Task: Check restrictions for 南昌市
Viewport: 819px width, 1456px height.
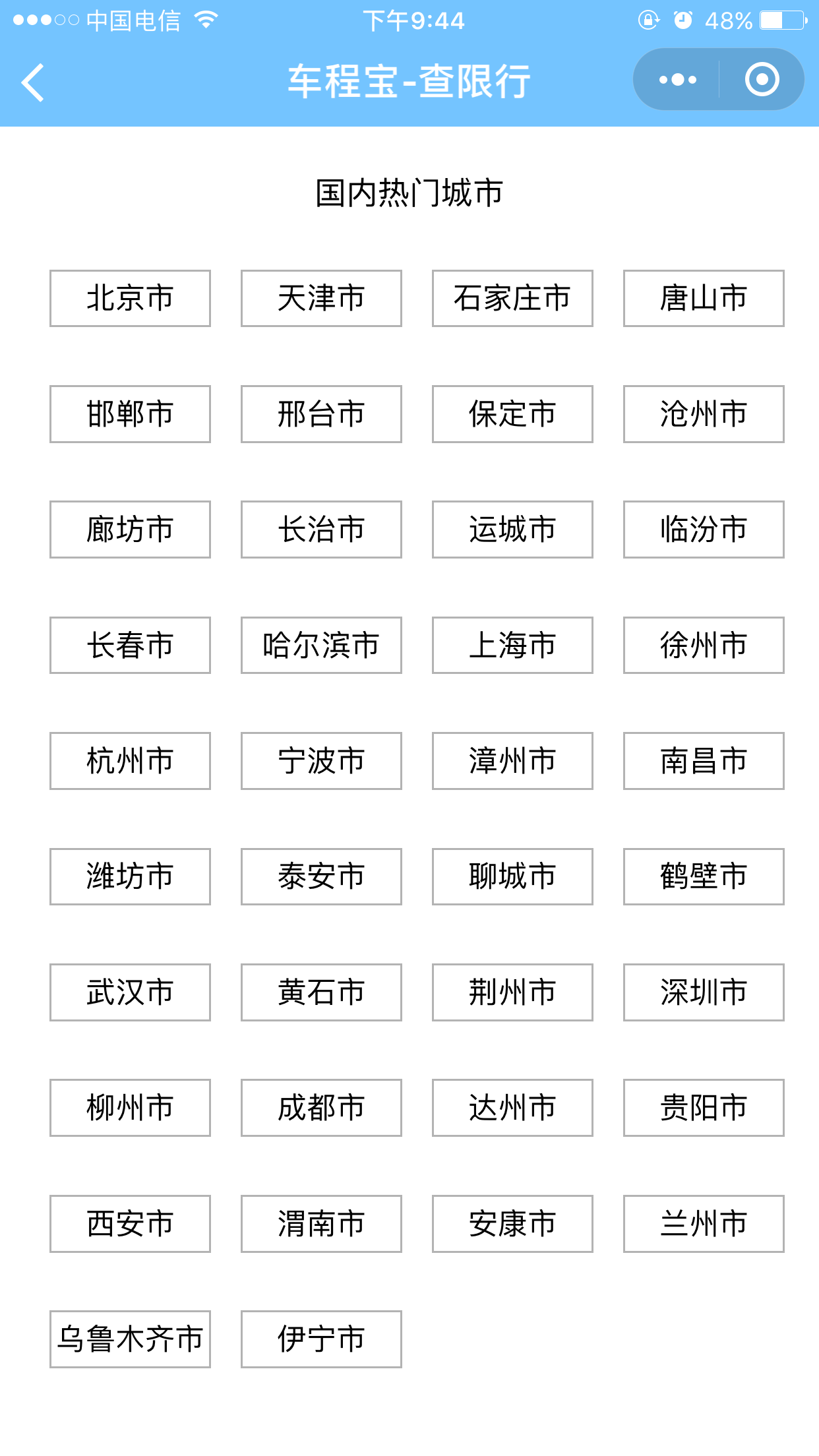Action: (x=704, y=761)
